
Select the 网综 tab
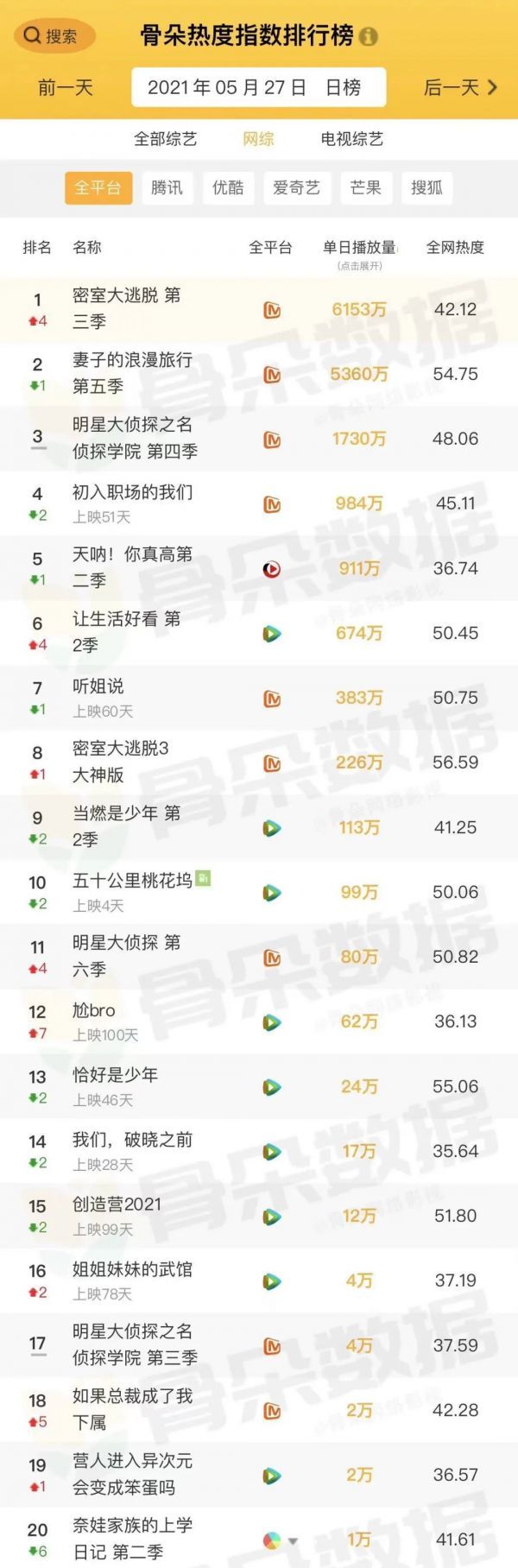tap(258, 138)
